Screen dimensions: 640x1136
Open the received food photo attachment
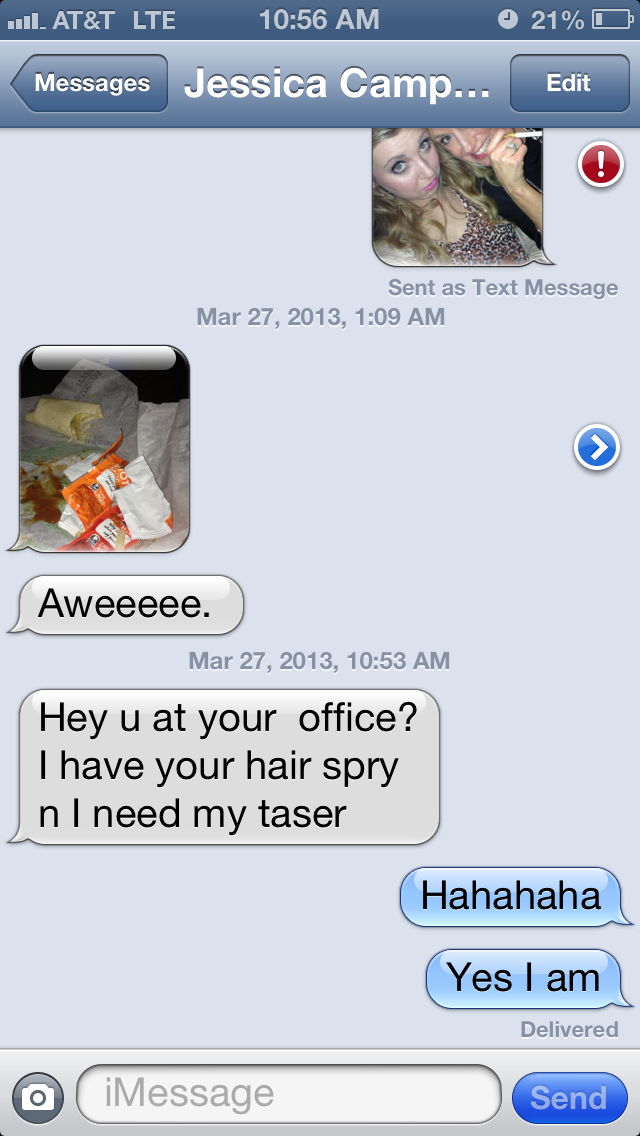coord(104,448)
